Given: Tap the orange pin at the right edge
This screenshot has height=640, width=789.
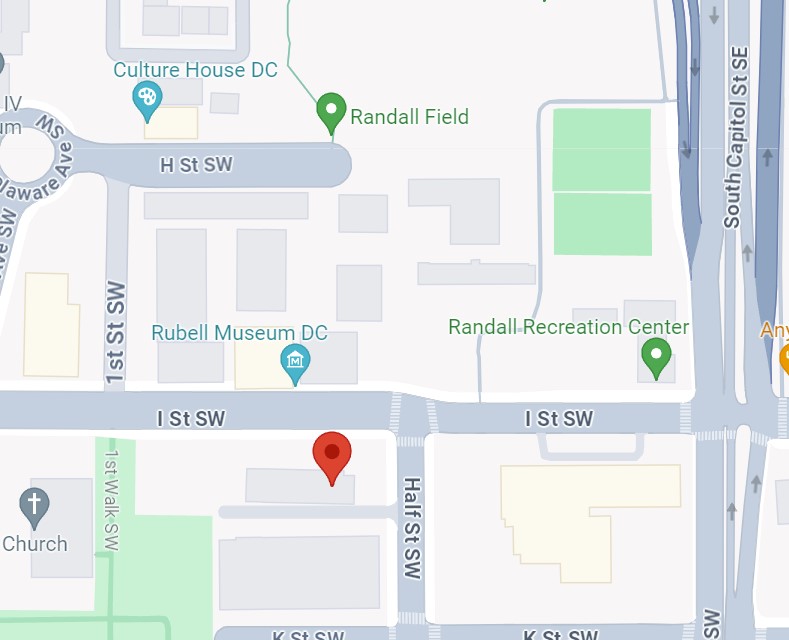Looking at the screenshot, I should coord(784,356).
